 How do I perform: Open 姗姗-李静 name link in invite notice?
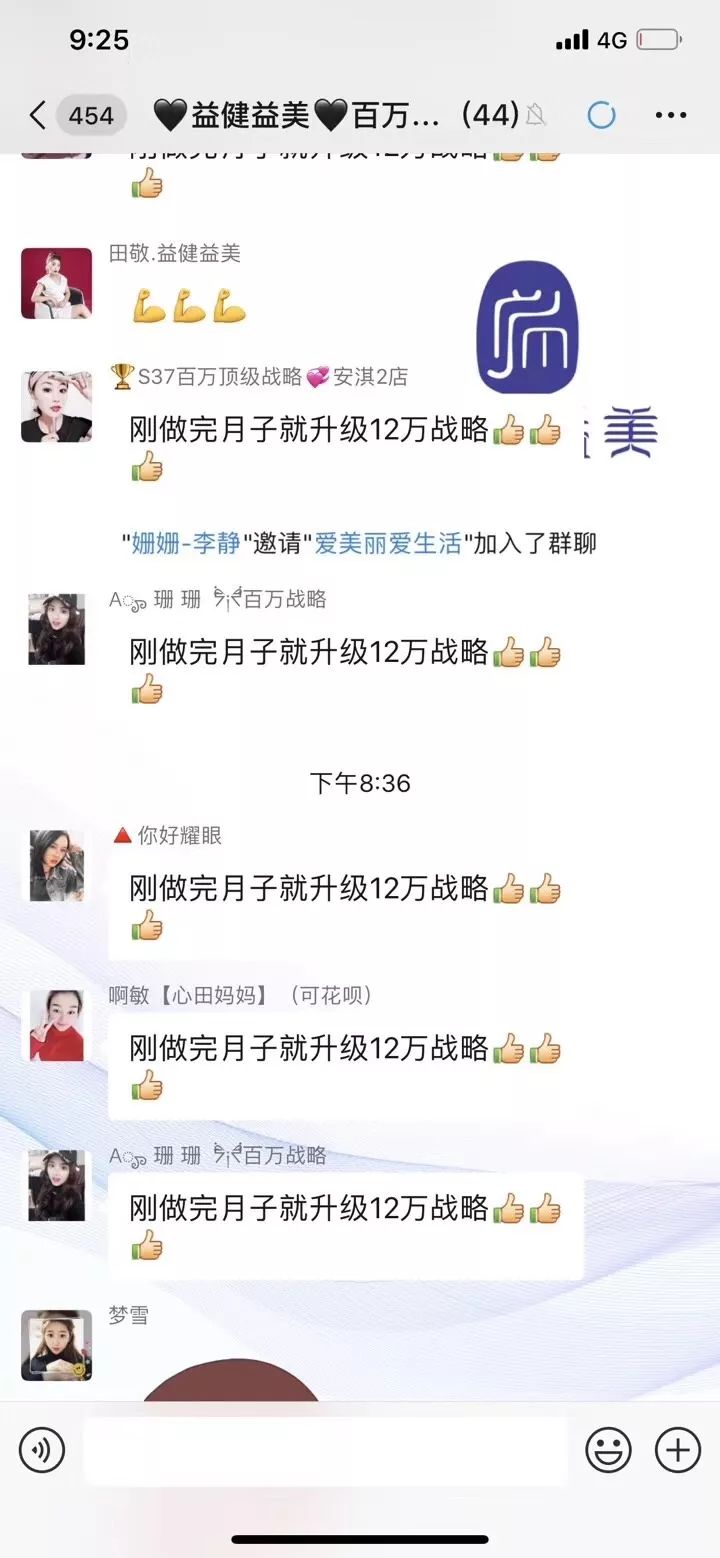coord(187,543)
